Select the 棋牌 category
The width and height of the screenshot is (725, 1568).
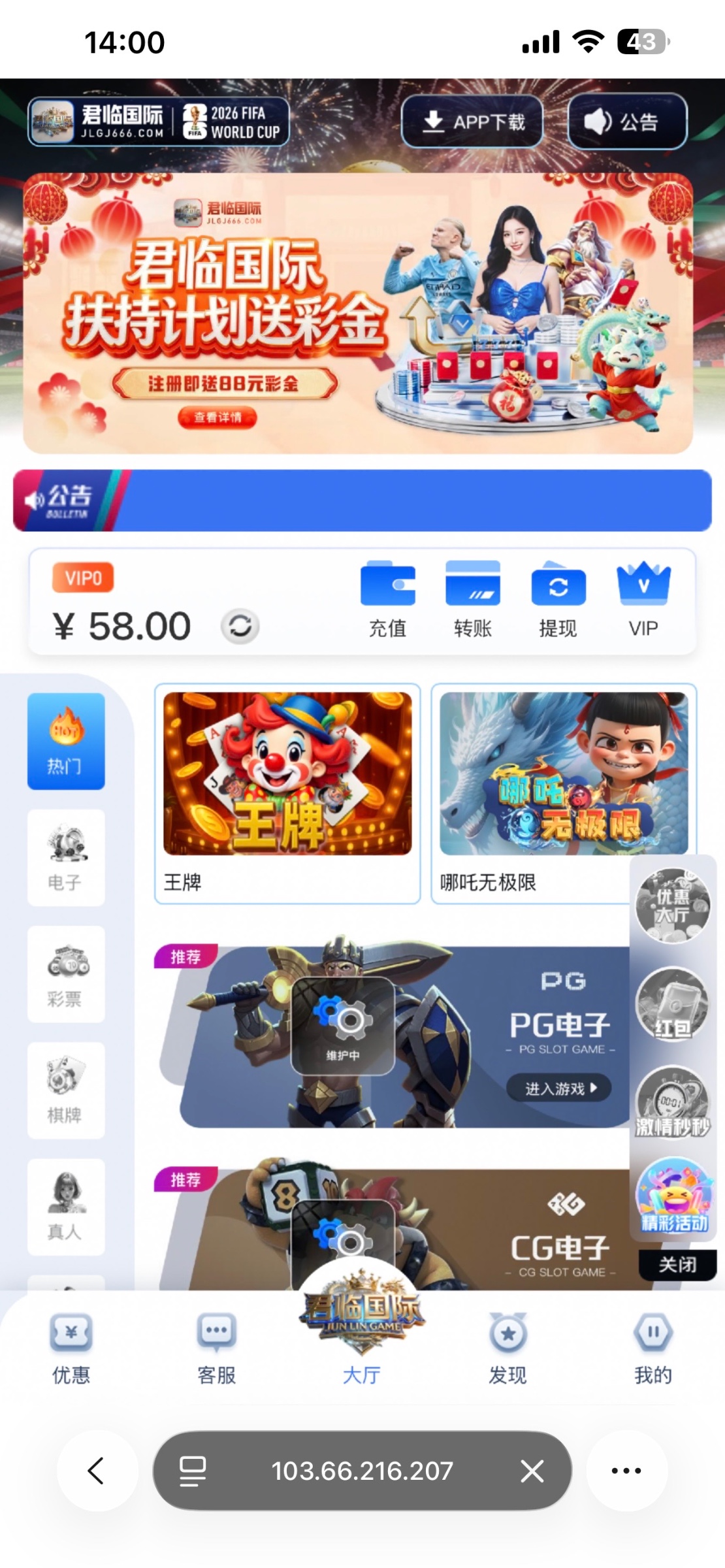tap(66, 1090)
